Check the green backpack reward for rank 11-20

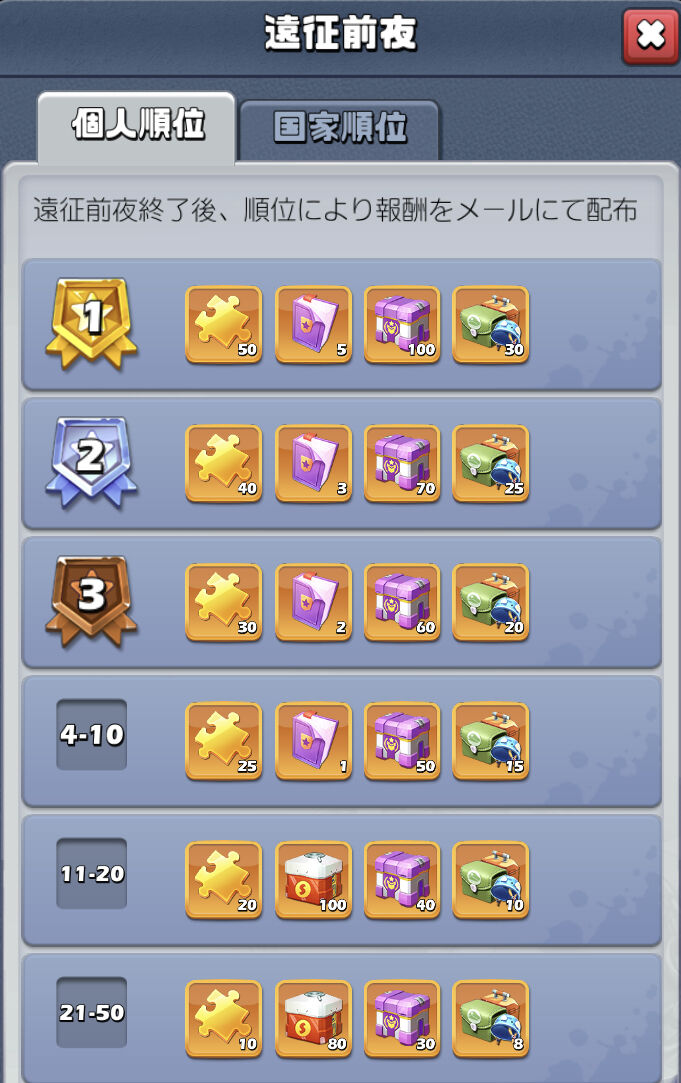pos(491,880)
